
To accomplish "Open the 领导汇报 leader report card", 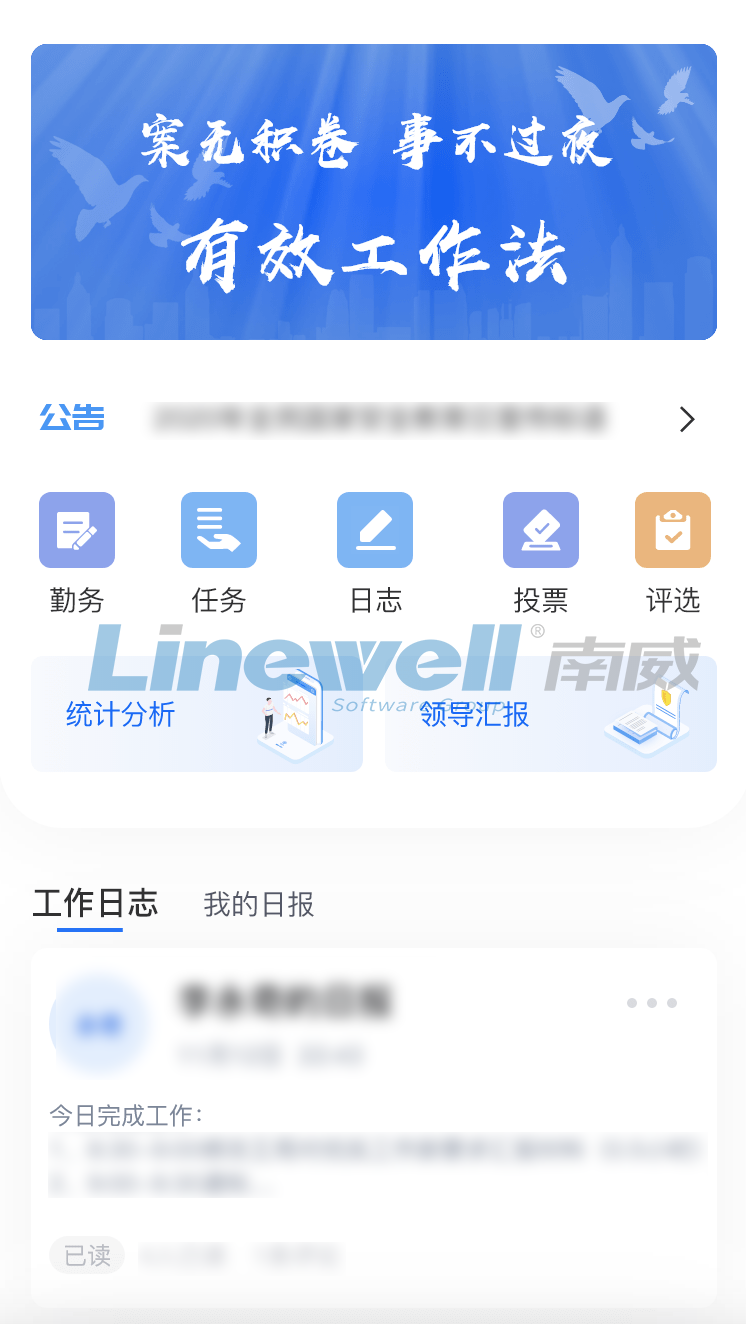I will coord(551,714).
